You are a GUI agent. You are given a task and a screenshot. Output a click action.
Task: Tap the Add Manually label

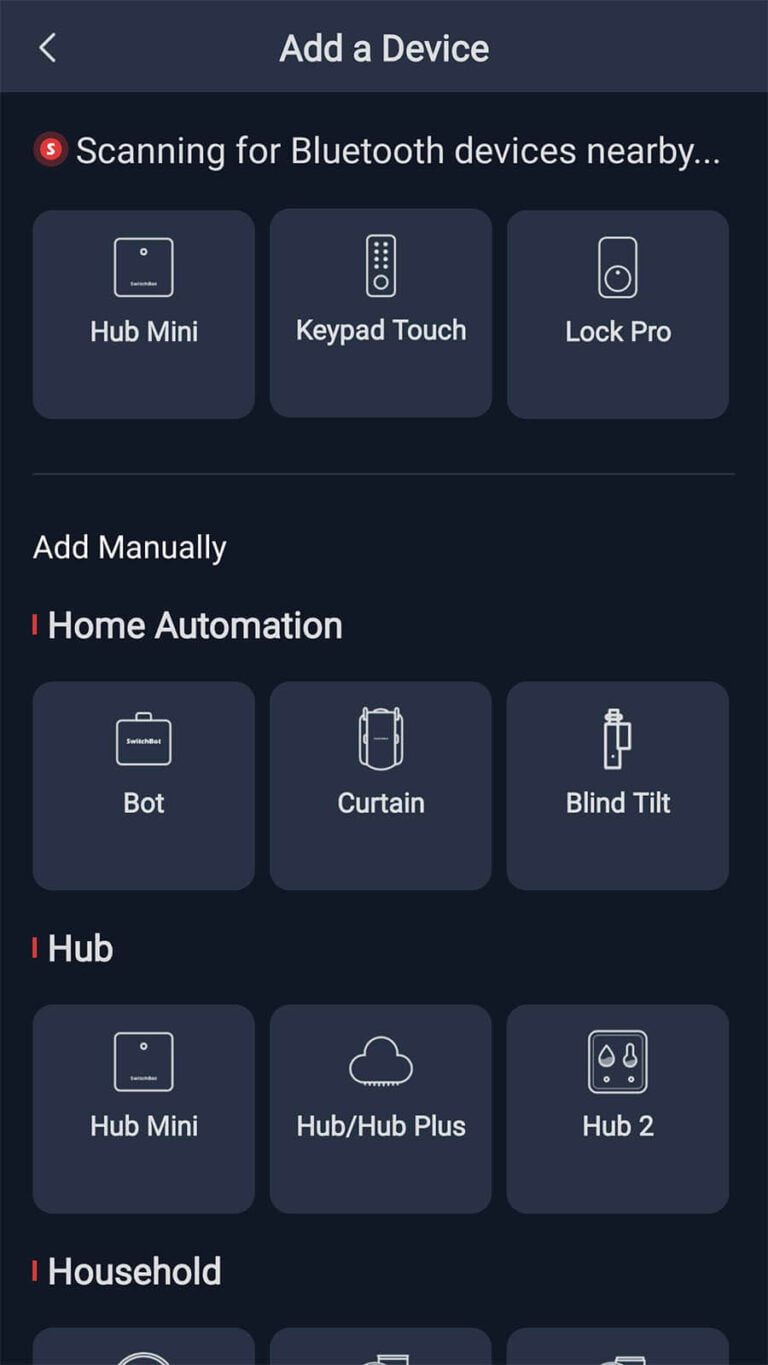pos(128,546)
